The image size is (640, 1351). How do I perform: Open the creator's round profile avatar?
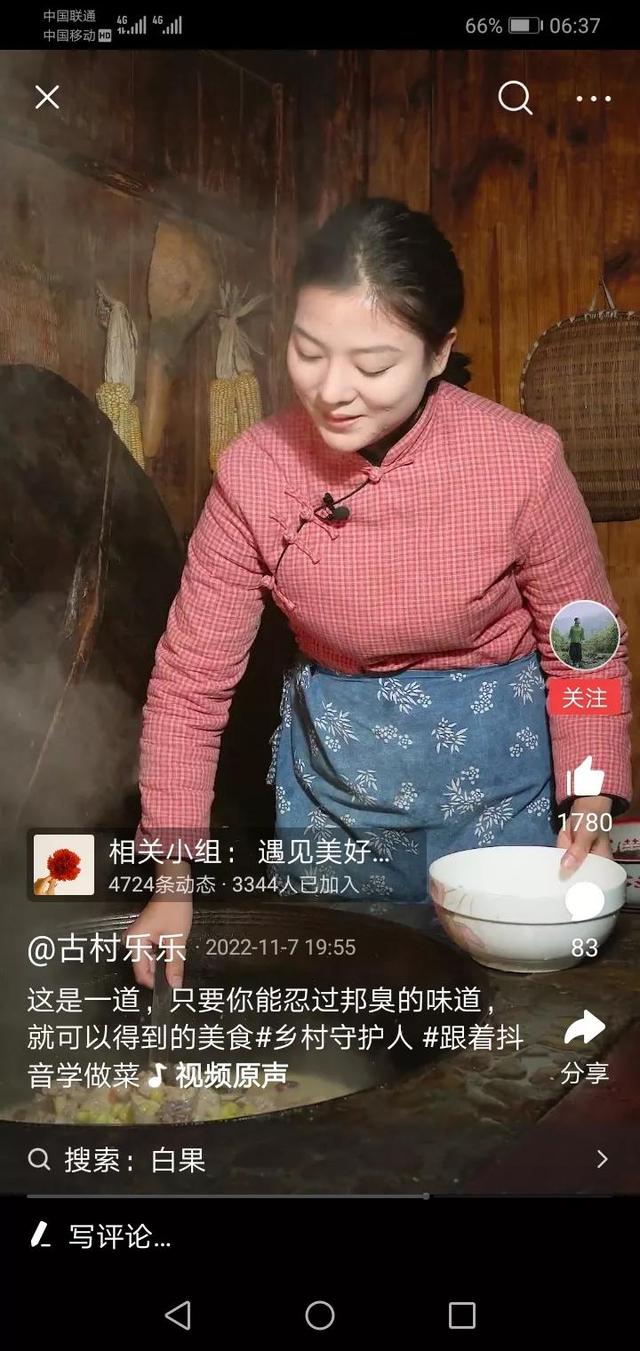[584, 635]
